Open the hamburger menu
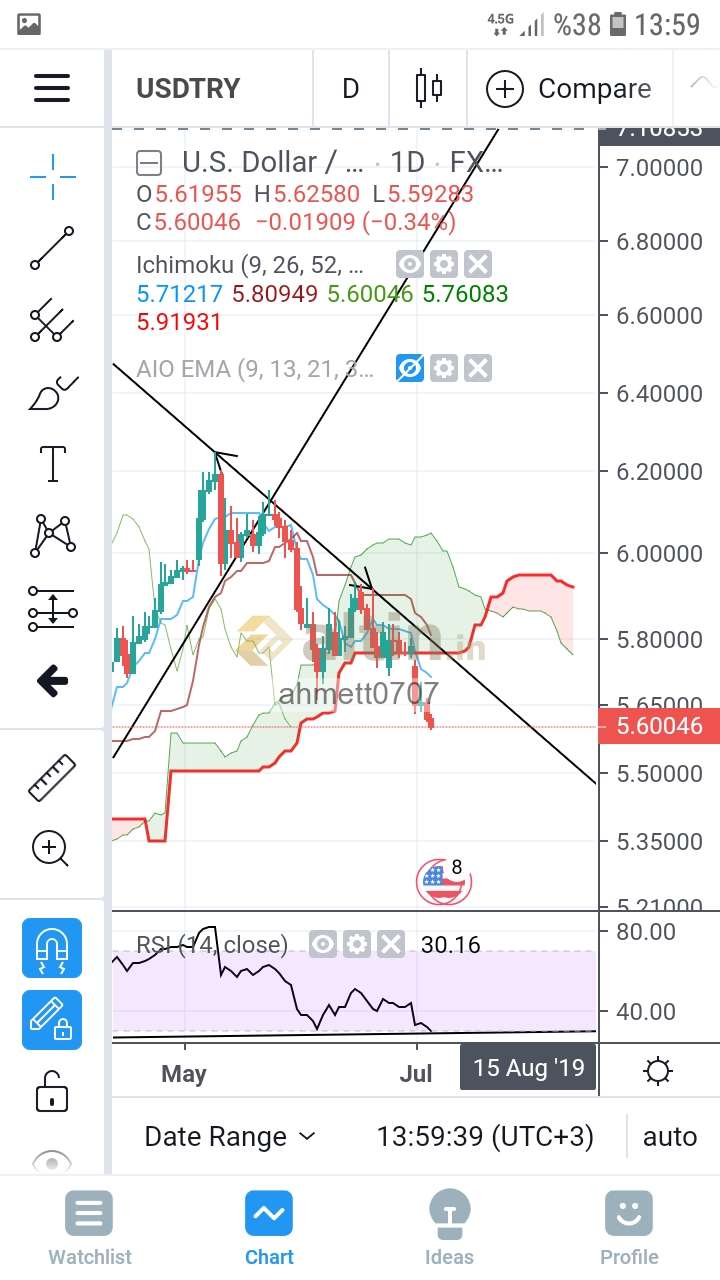720x1280 pixels. coord(52,88)
